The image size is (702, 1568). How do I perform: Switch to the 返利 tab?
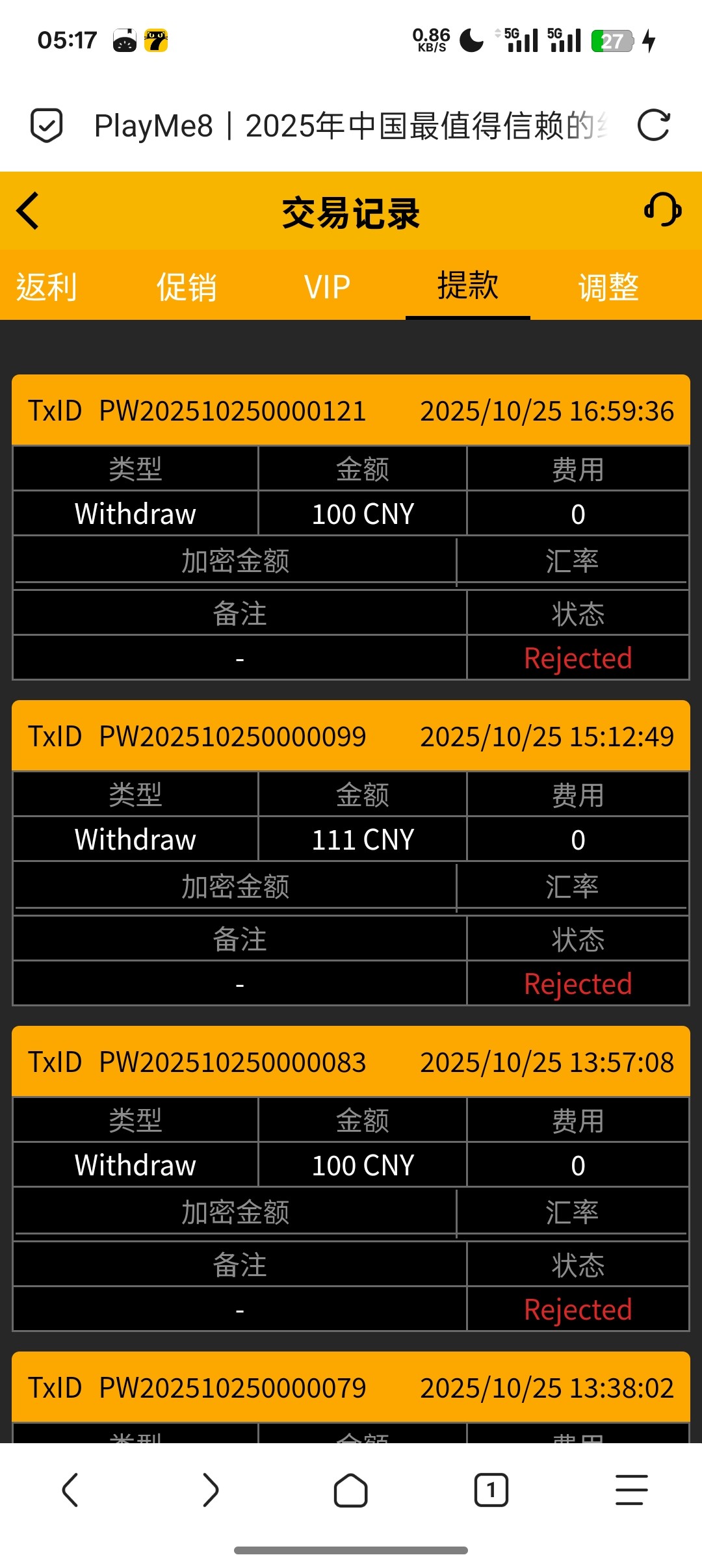tap(48, 287)
